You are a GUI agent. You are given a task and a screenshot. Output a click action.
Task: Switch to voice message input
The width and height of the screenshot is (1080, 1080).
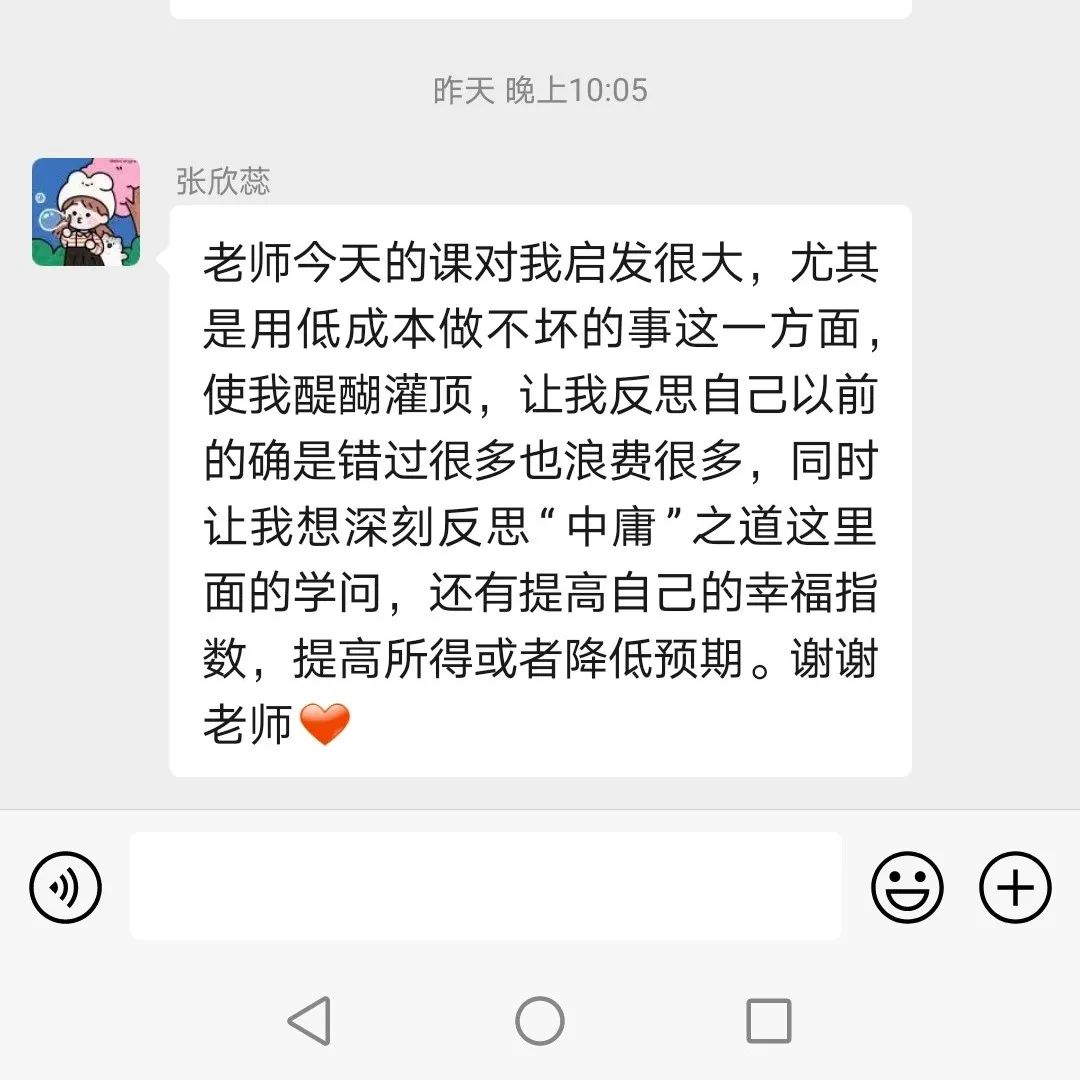[66, 887]
